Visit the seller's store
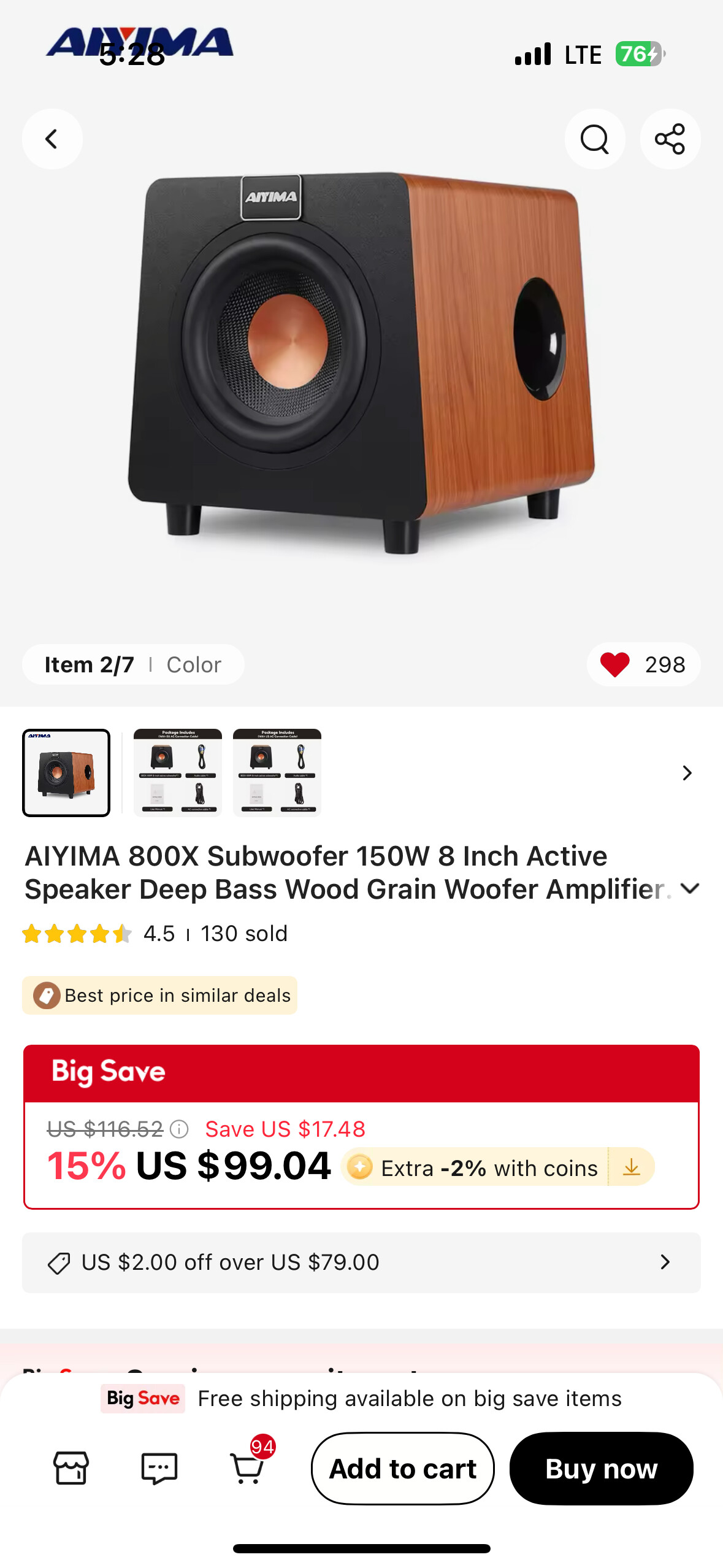 point(71,1468)
